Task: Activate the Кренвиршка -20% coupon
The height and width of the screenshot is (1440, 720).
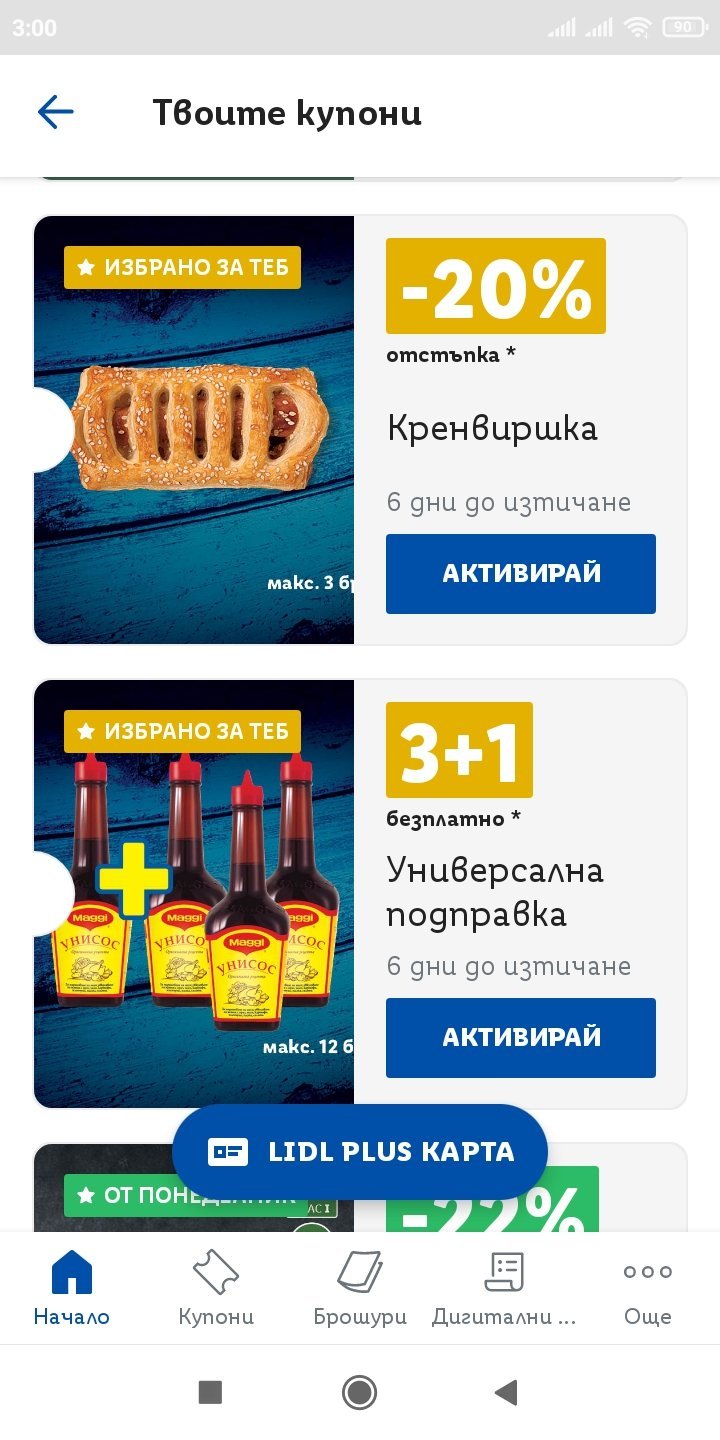Action: [x=520, y=573]
